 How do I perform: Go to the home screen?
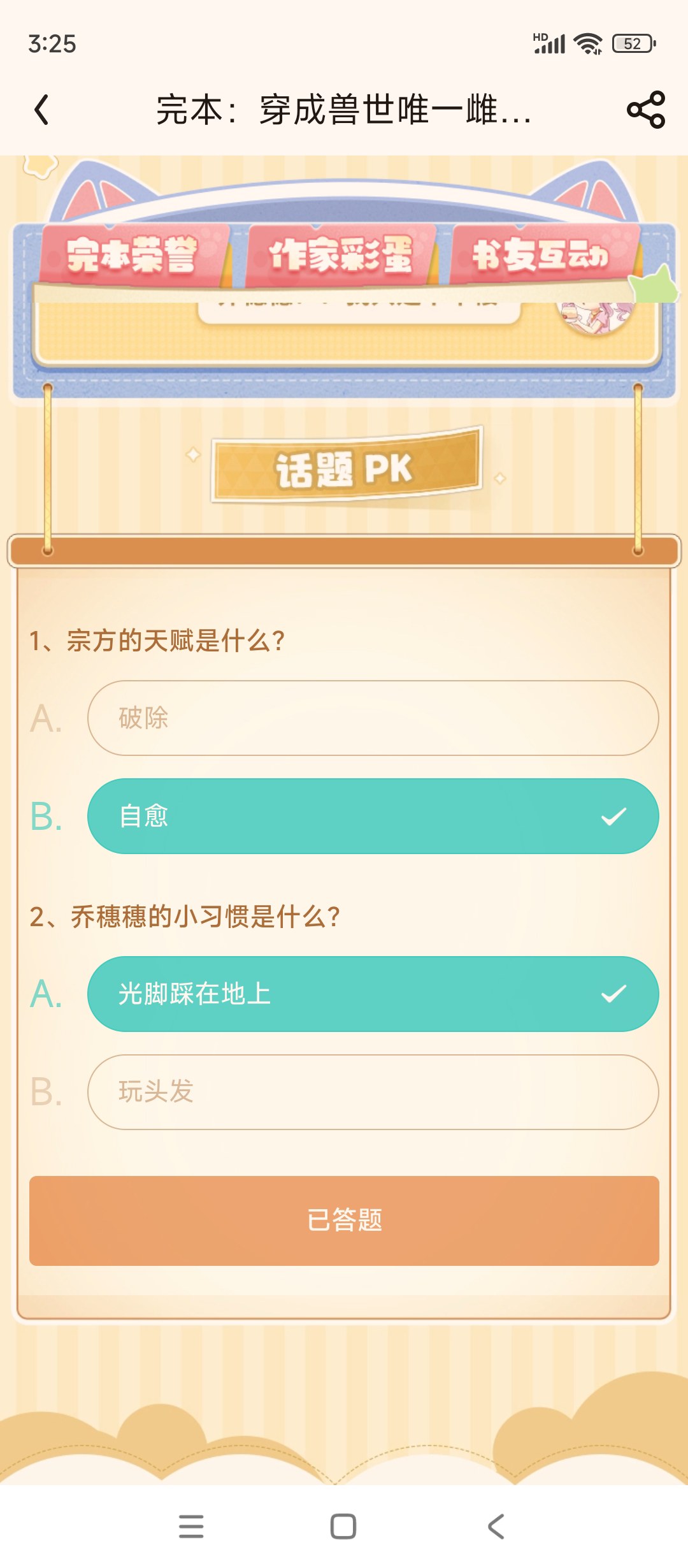point(343,1527)
